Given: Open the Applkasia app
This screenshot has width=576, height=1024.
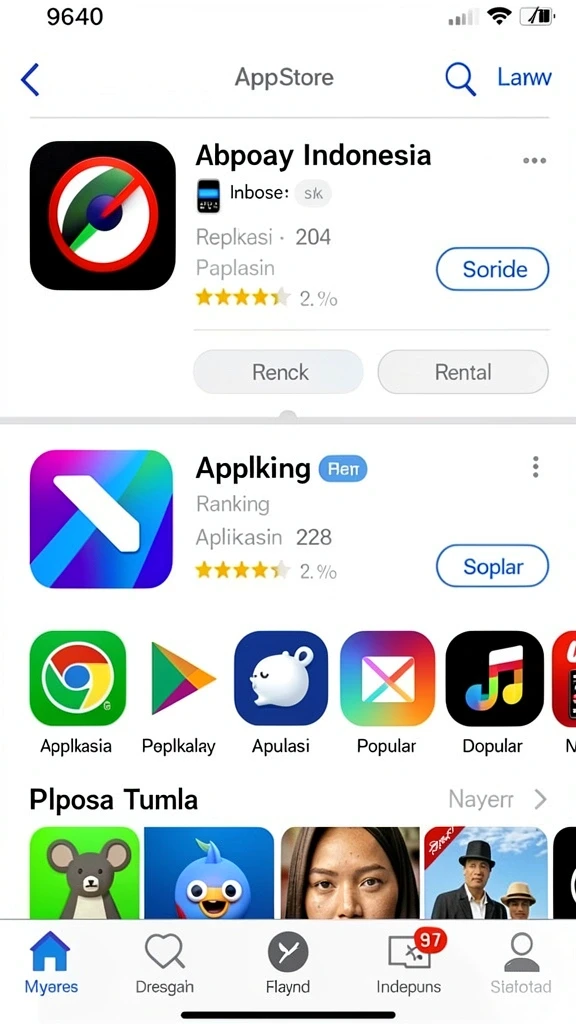Looking at the screenshot, I should point(77,679).
